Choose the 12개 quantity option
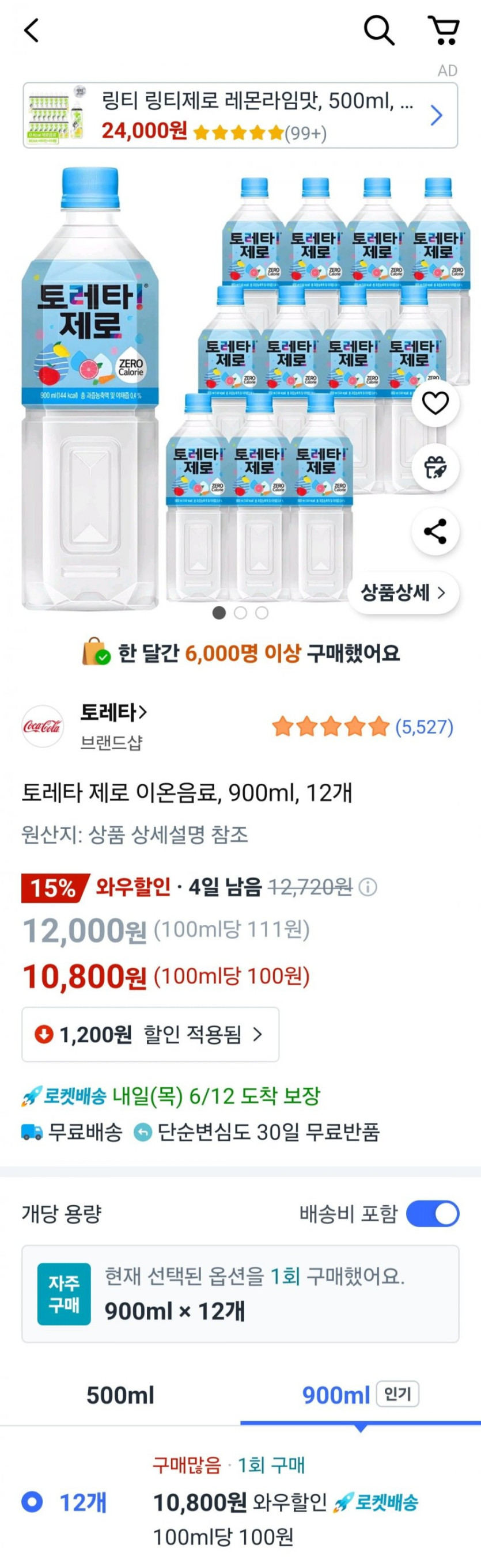The height and width of the screenshot is (1568, 481). [32, 1502]
